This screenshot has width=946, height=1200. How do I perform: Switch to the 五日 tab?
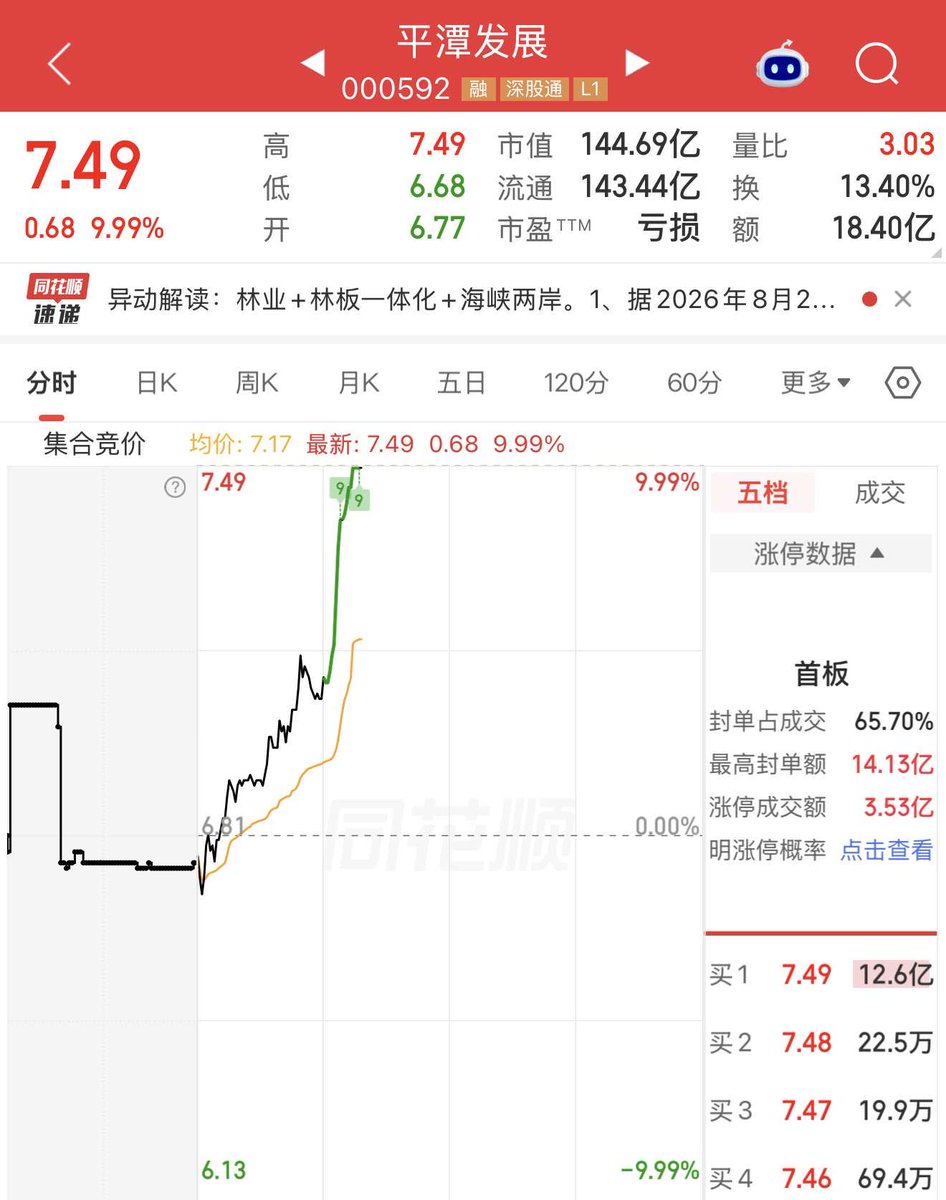461,382
